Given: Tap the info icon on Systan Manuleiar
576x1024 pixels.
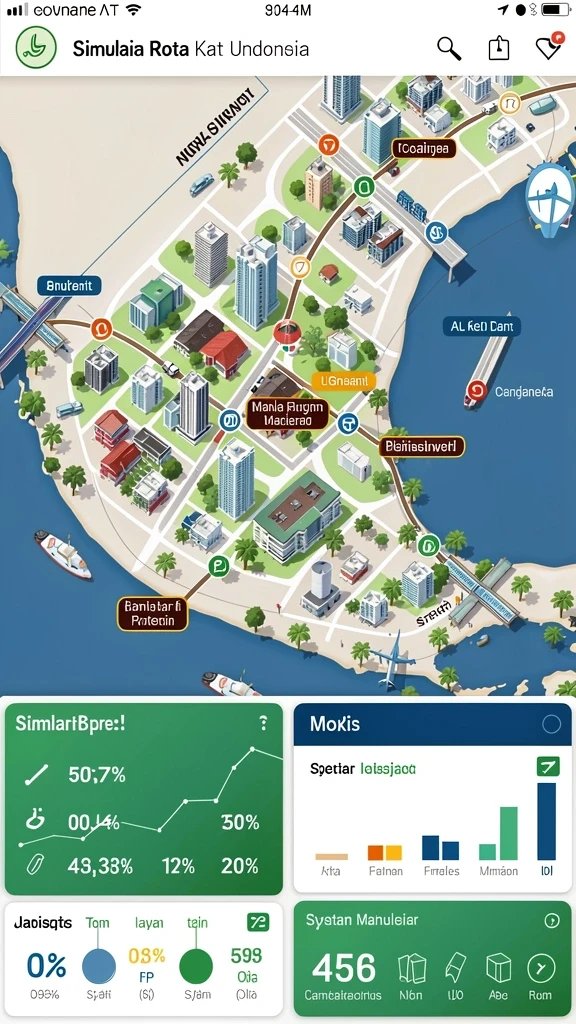Looking at the screenshot, I should 552,921.
